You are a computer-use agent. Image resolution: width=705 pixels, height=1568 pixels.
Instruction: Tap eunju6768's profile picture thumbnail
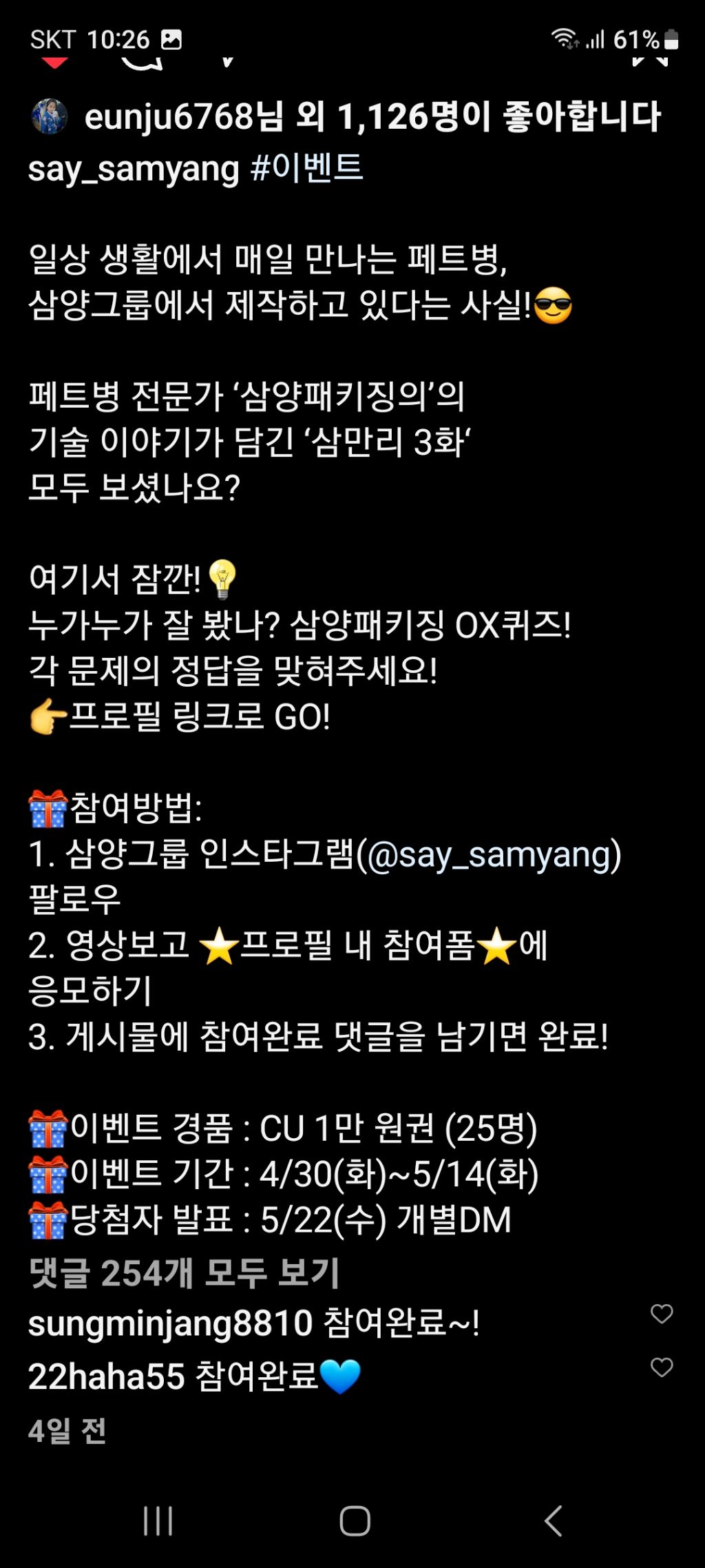coord(47,116)
